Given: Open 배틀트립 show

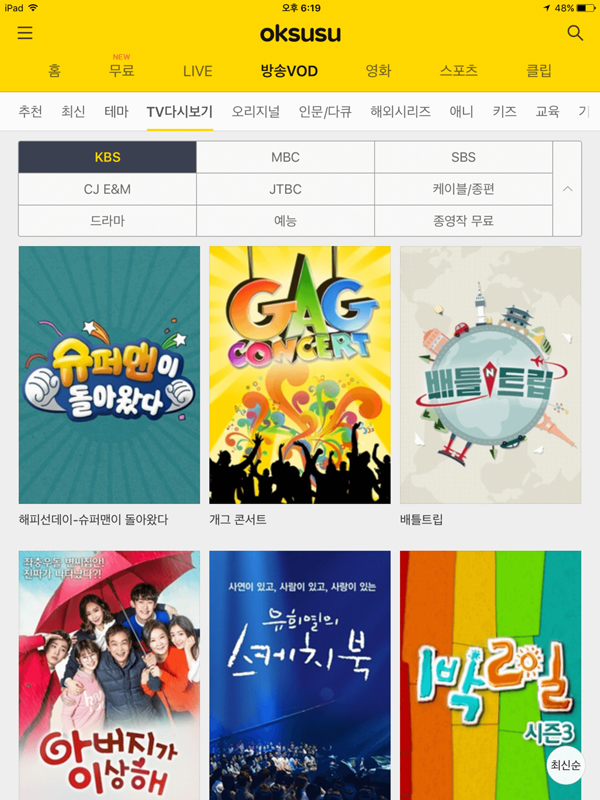Looking at the screenshot, I should 490,375.
